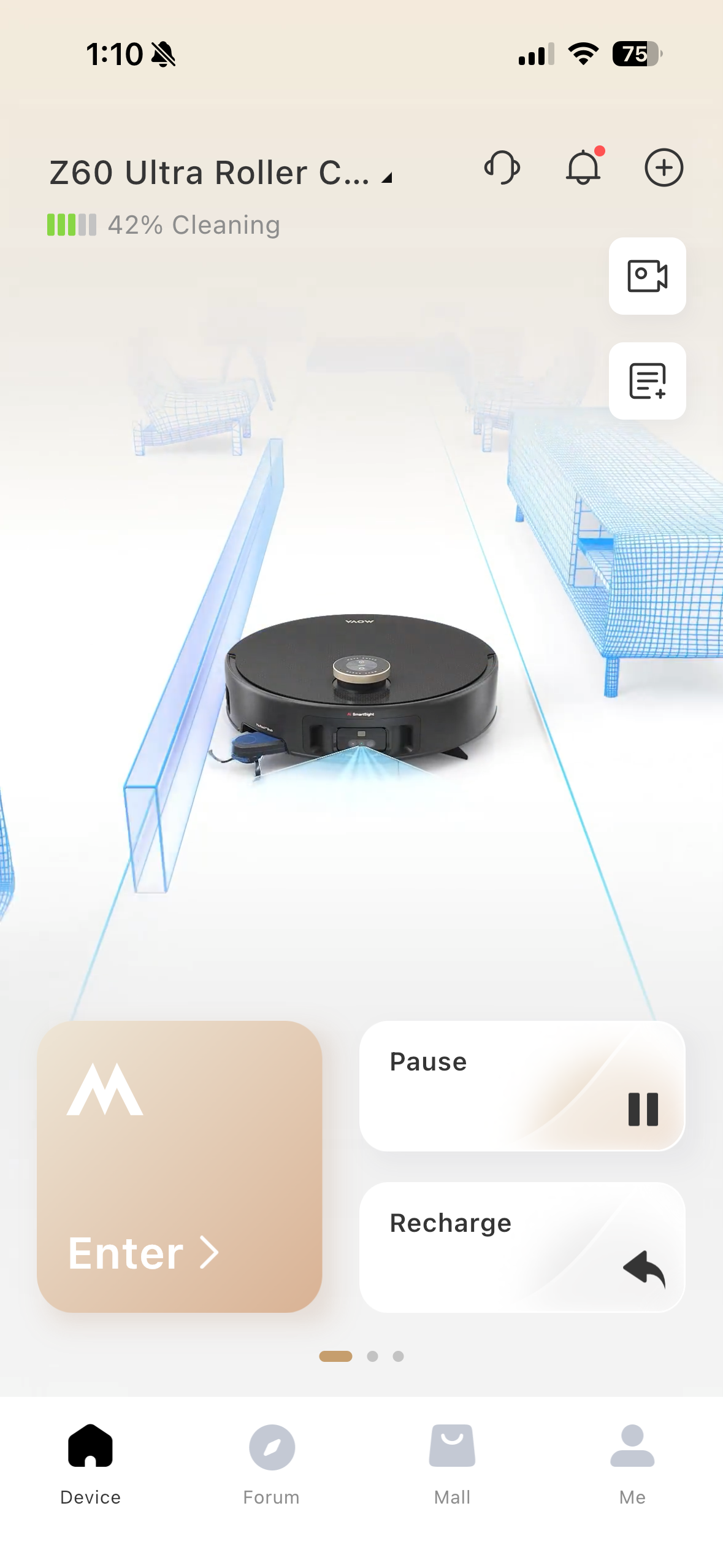Send the robot to recharge
723x1568 pixels.
click(522, 1247)
